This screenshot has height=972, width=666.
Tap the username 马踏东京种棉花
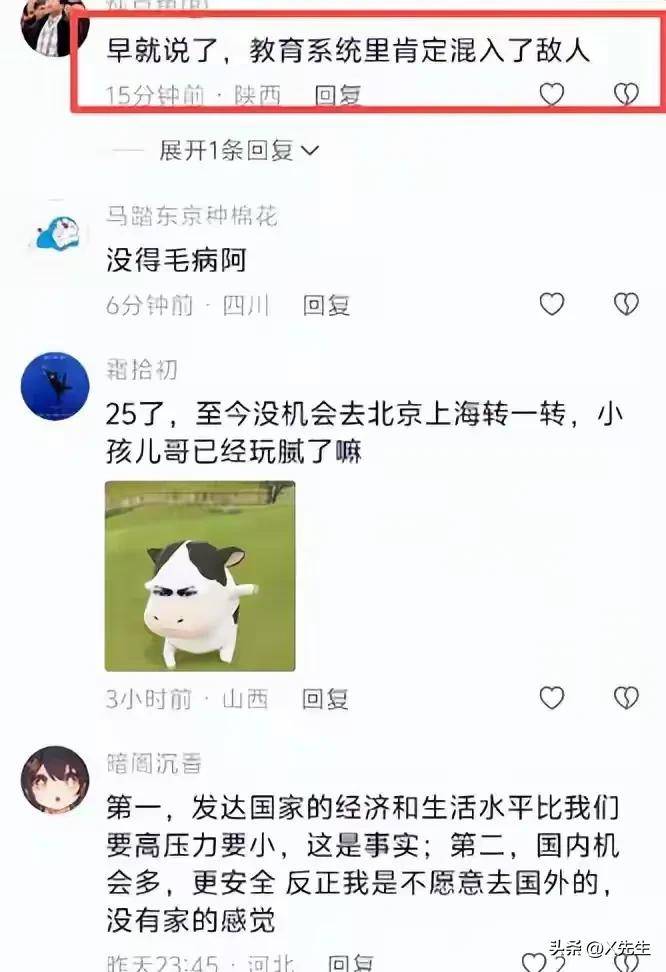(x=191, y=216)
